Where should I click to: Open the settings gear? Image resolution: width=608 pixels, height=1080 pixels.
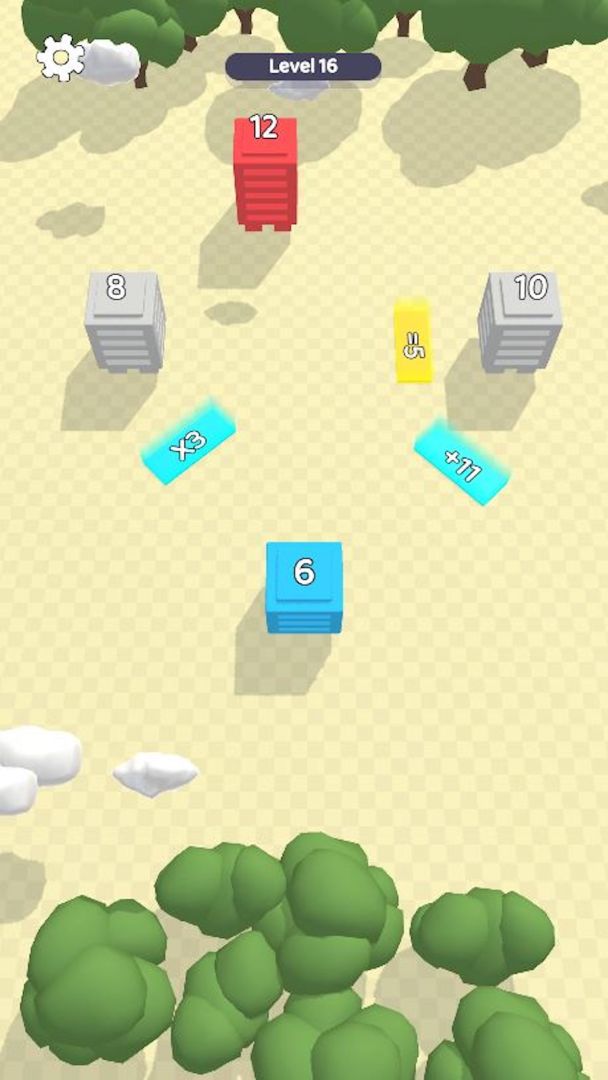pyautogui.click(x=60, y=58)
